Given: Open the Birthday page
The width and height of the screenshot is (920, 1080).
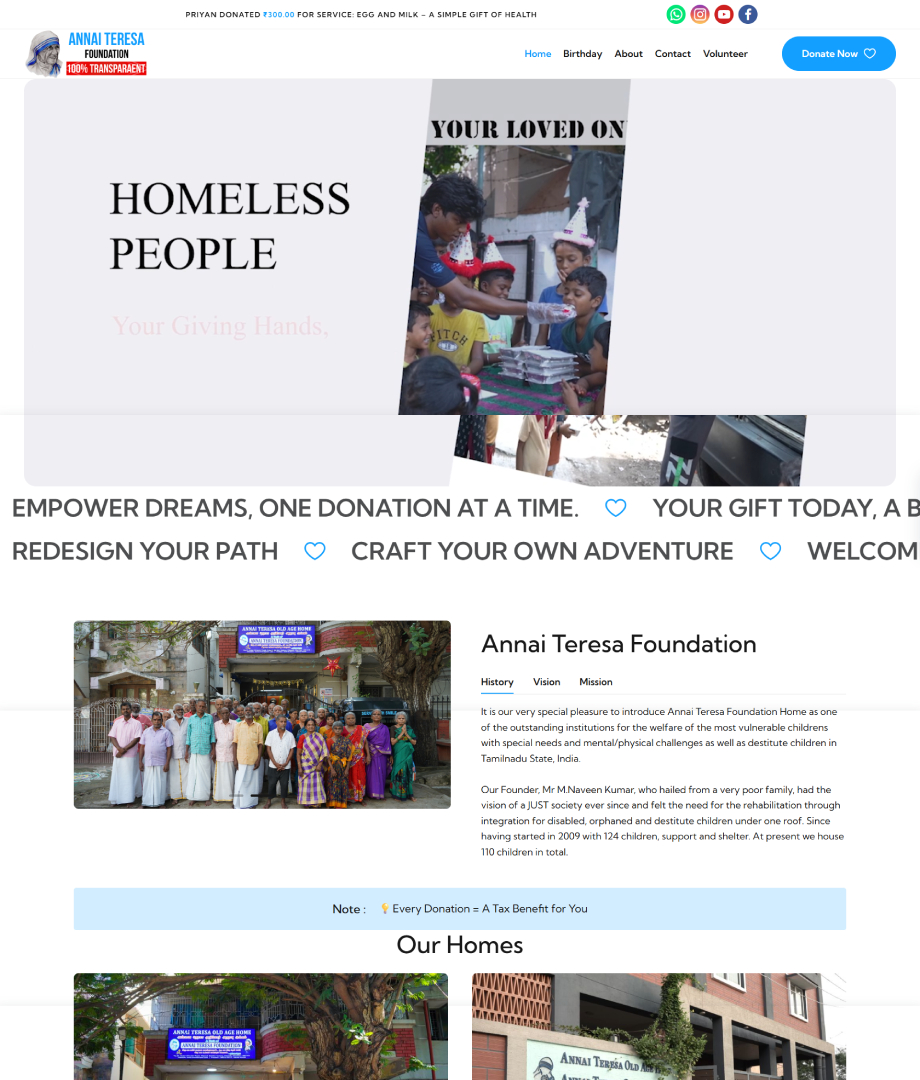Looking at the screenshot, I should (582, 54).
